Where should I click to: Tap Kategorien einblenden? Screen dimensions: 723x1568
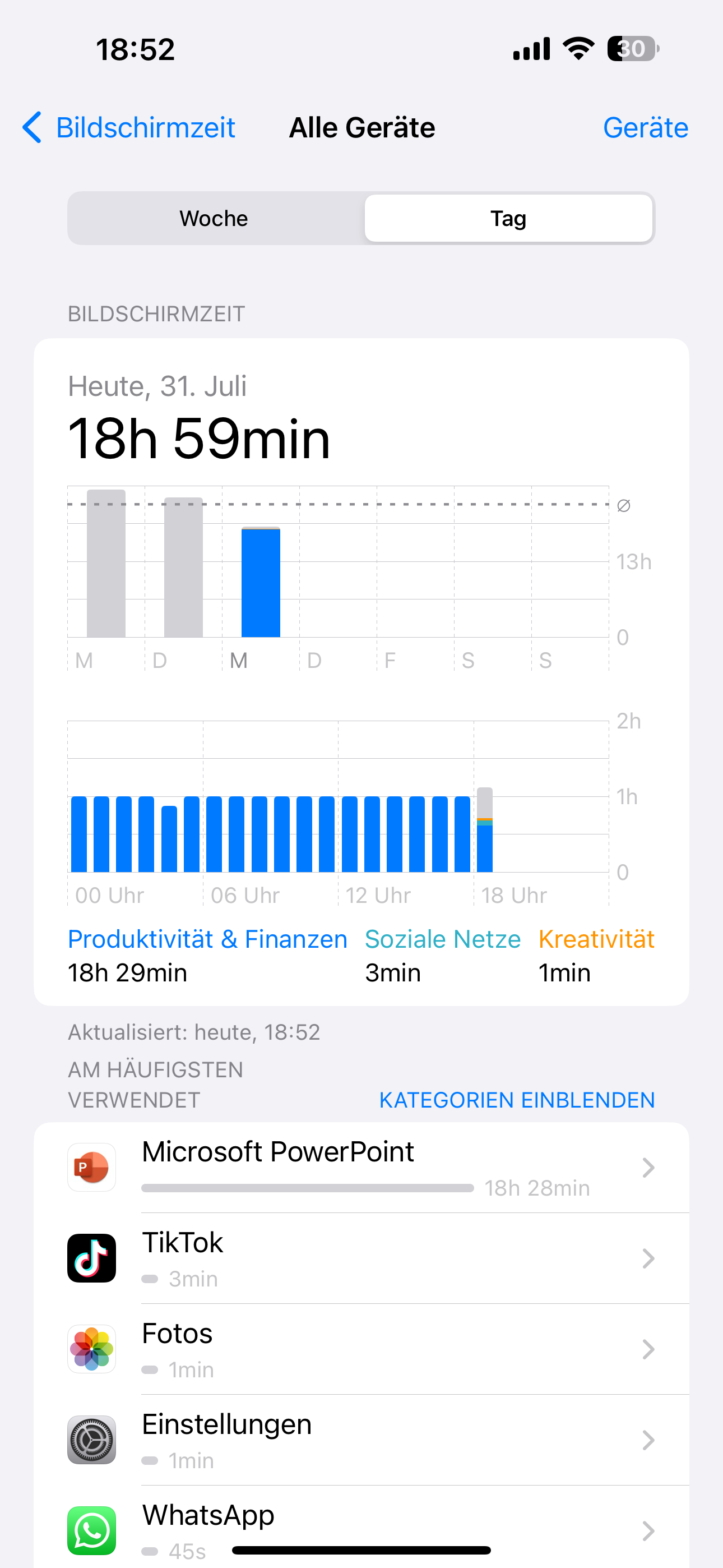pos(517,1100)
